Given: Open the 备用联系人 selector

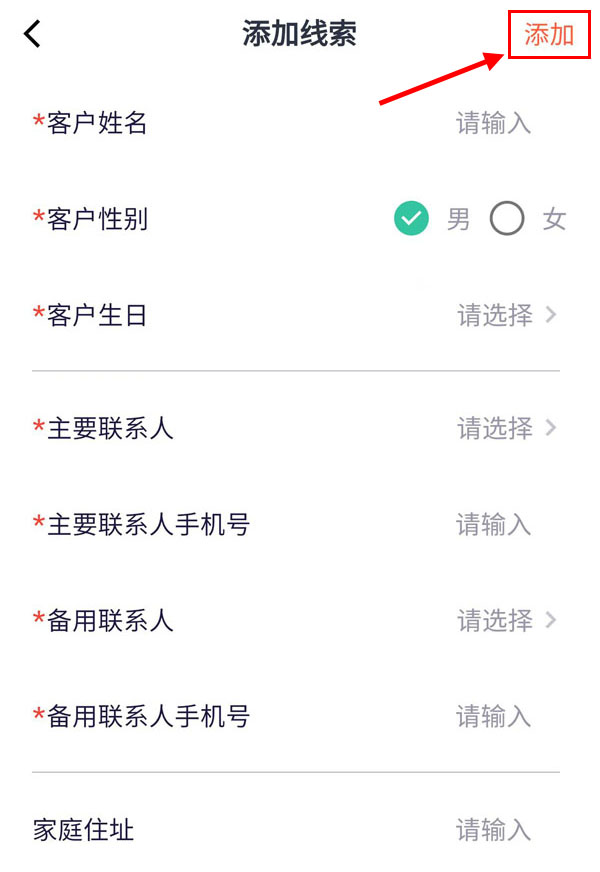Looking at the screenshot, I should coord(506,621).
